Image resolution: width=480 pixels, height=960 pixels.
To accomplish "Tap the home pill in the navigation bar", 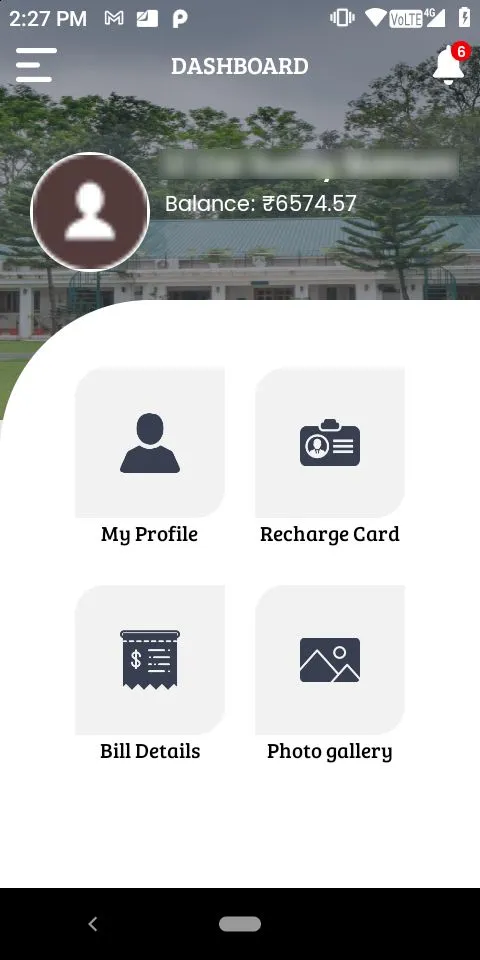I will pyautogui.click(x=240, y=924).
